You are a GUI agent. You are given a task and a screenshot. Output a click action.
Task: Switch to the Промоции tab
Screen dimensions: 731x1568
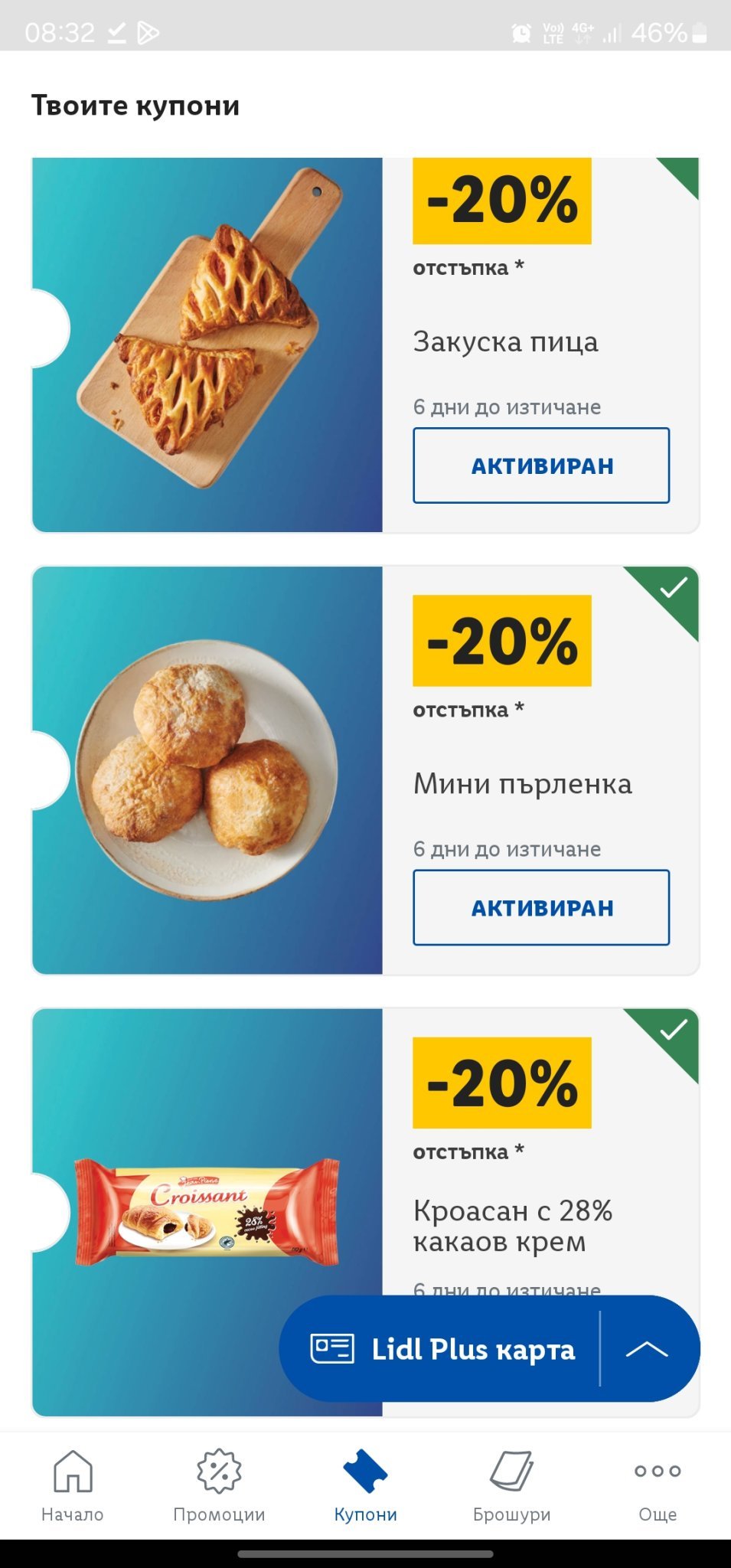point(219,1485)
